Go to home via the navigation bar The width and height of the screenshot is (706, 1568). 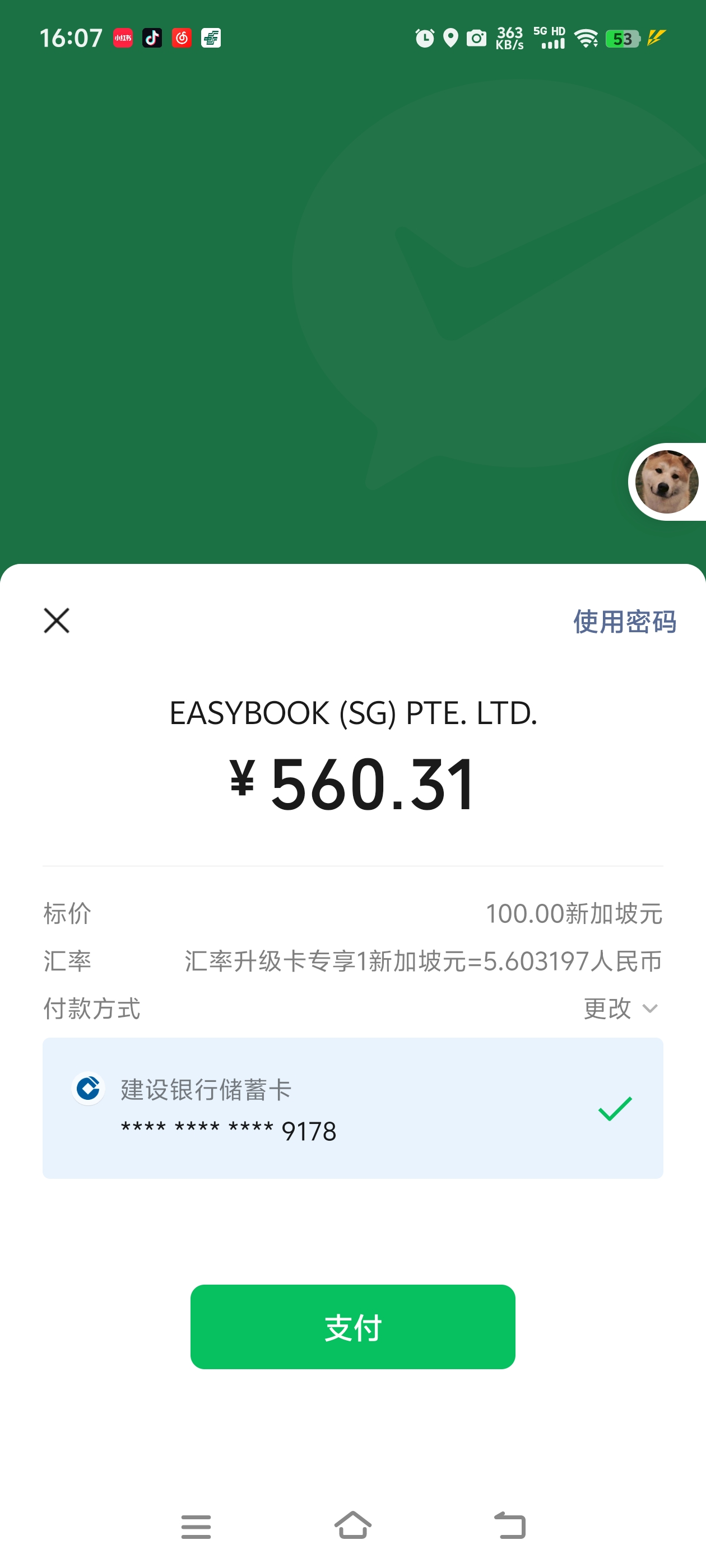[x=352, y=1526]
